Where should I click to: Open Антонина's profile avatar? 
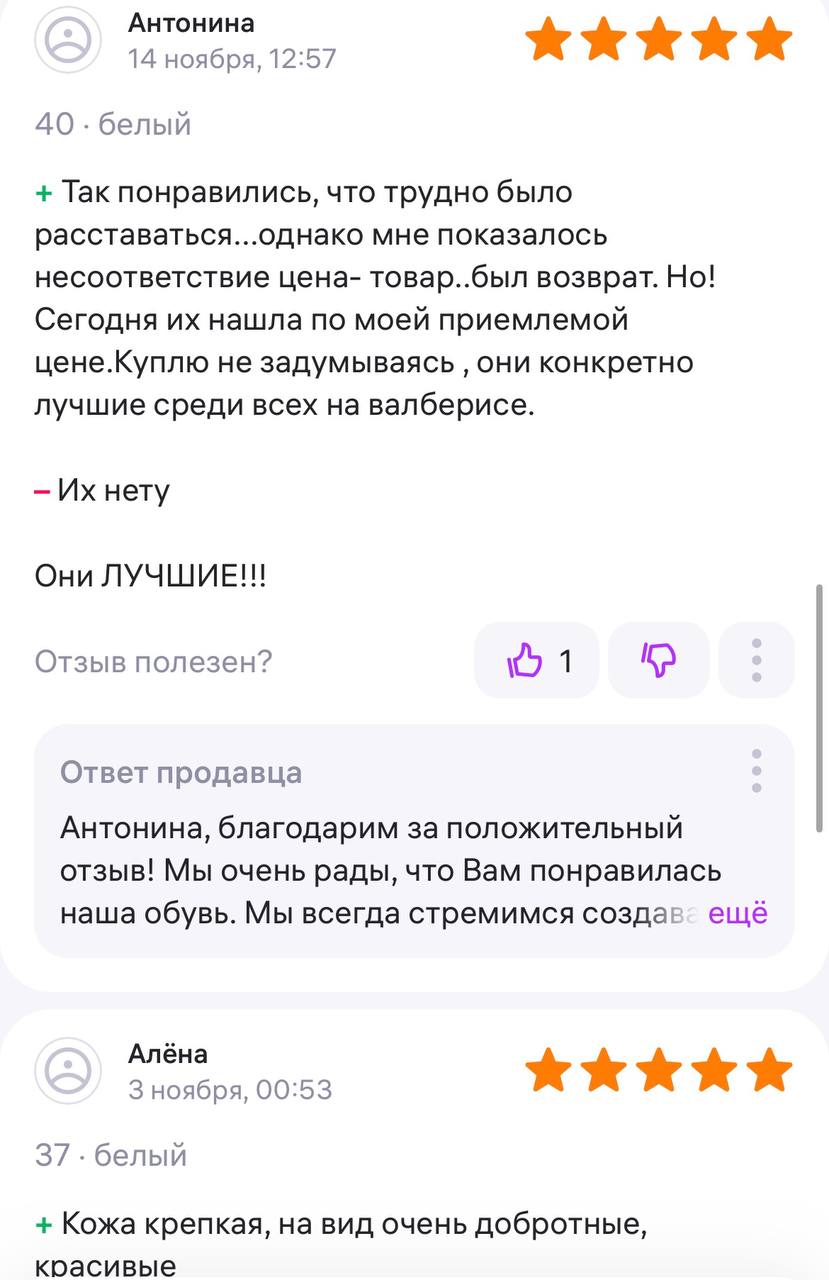pyautogui.click(x=68, y=40)
